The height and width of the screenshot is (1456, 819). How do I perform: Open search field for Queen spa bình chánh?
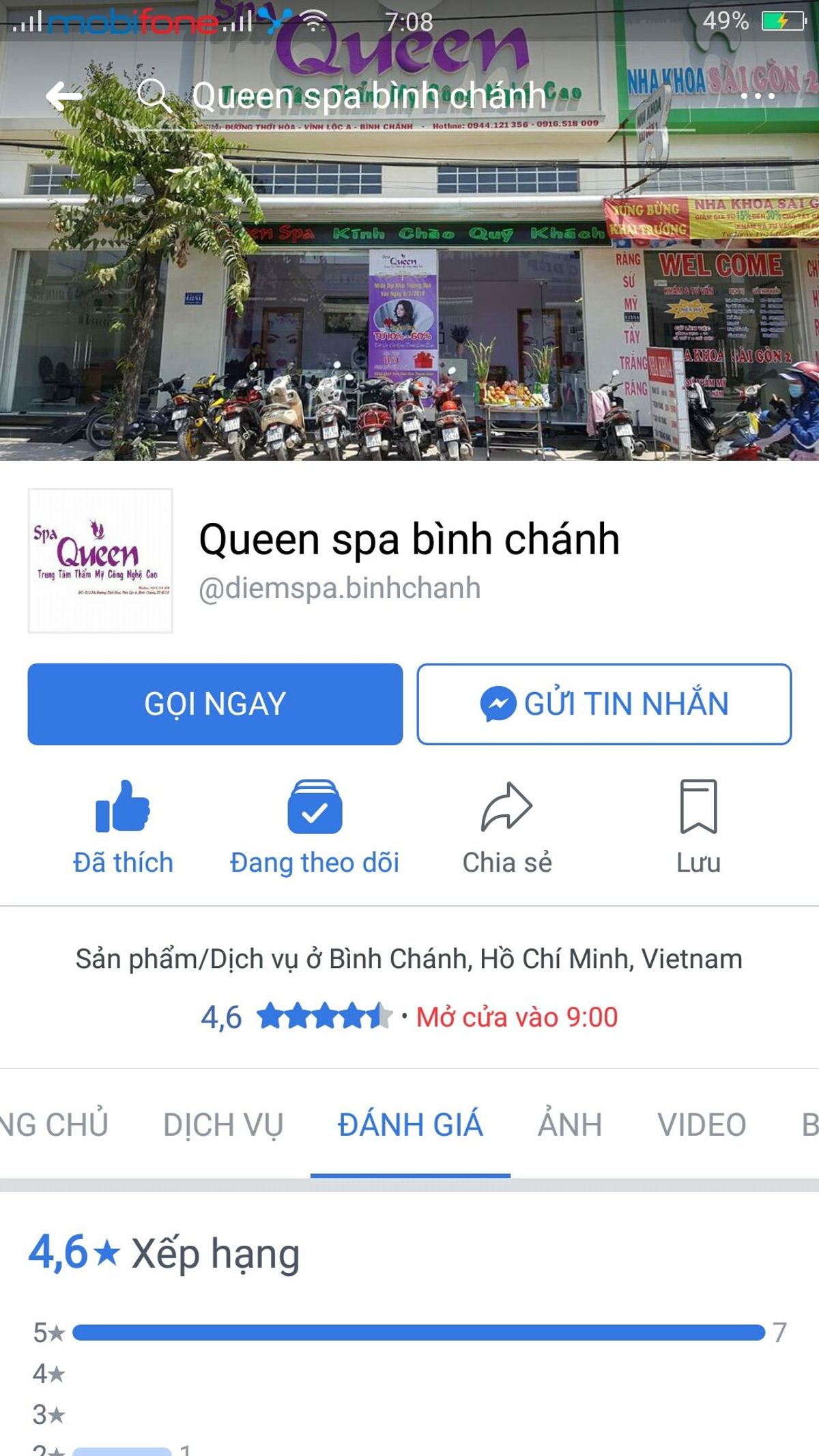pos(369,96)
